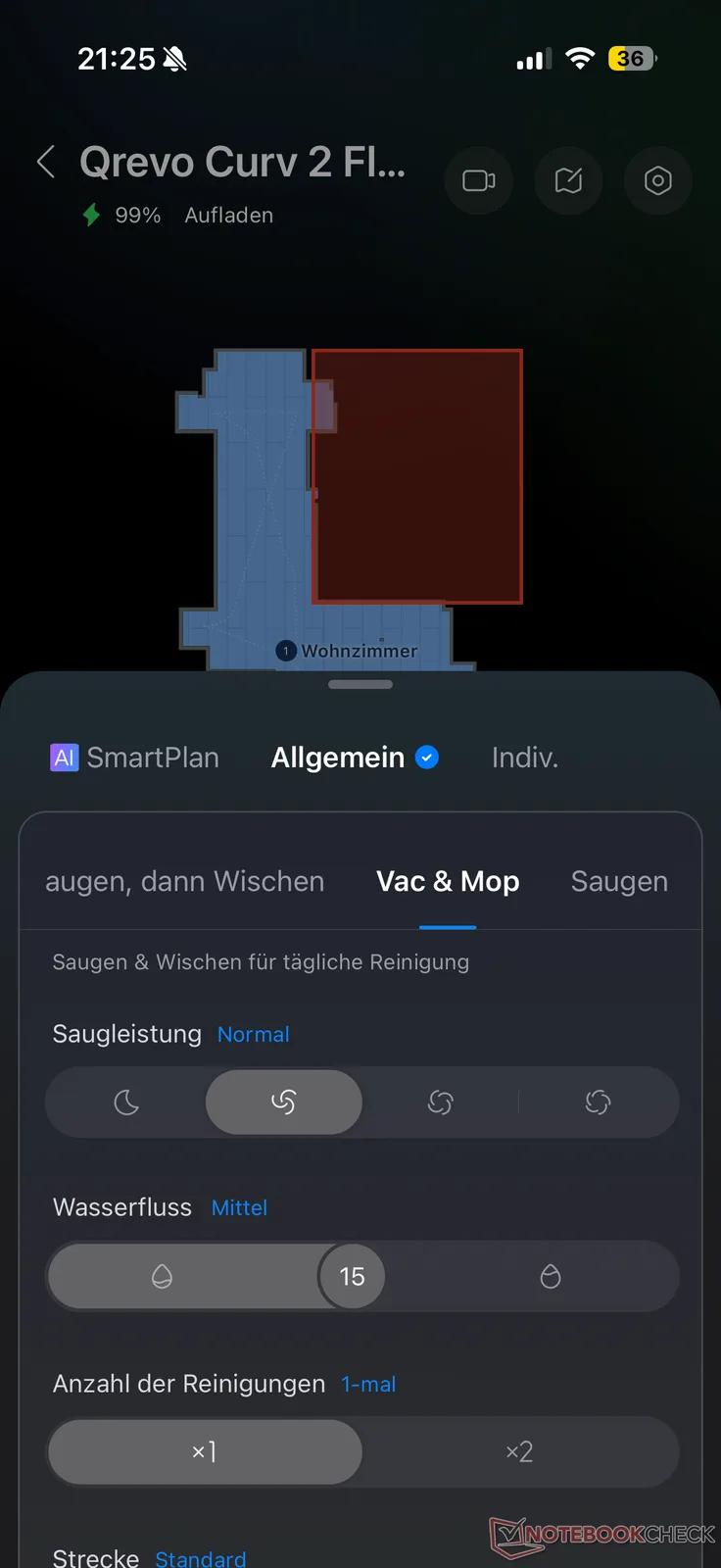This screenshot has width=721, height=1568.
Task: Switch to the SmartPlan mode
Action: [x=135, y=758]
